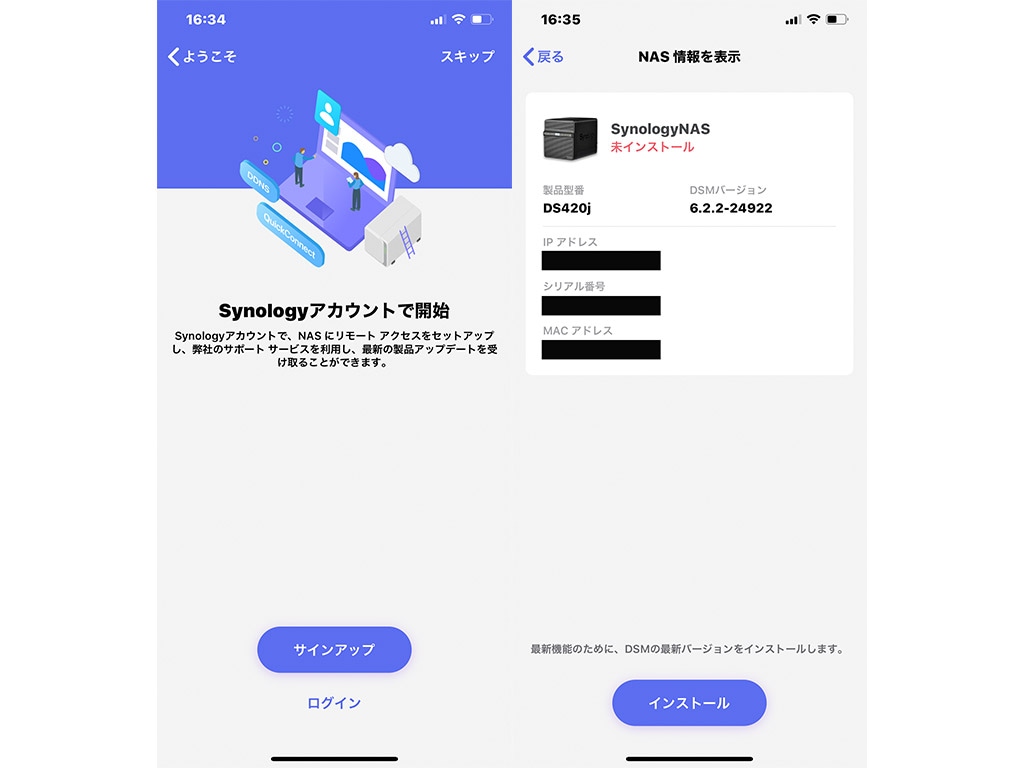Open the ログイン link
1024x768 pixels.
click(x=334, y=703)
